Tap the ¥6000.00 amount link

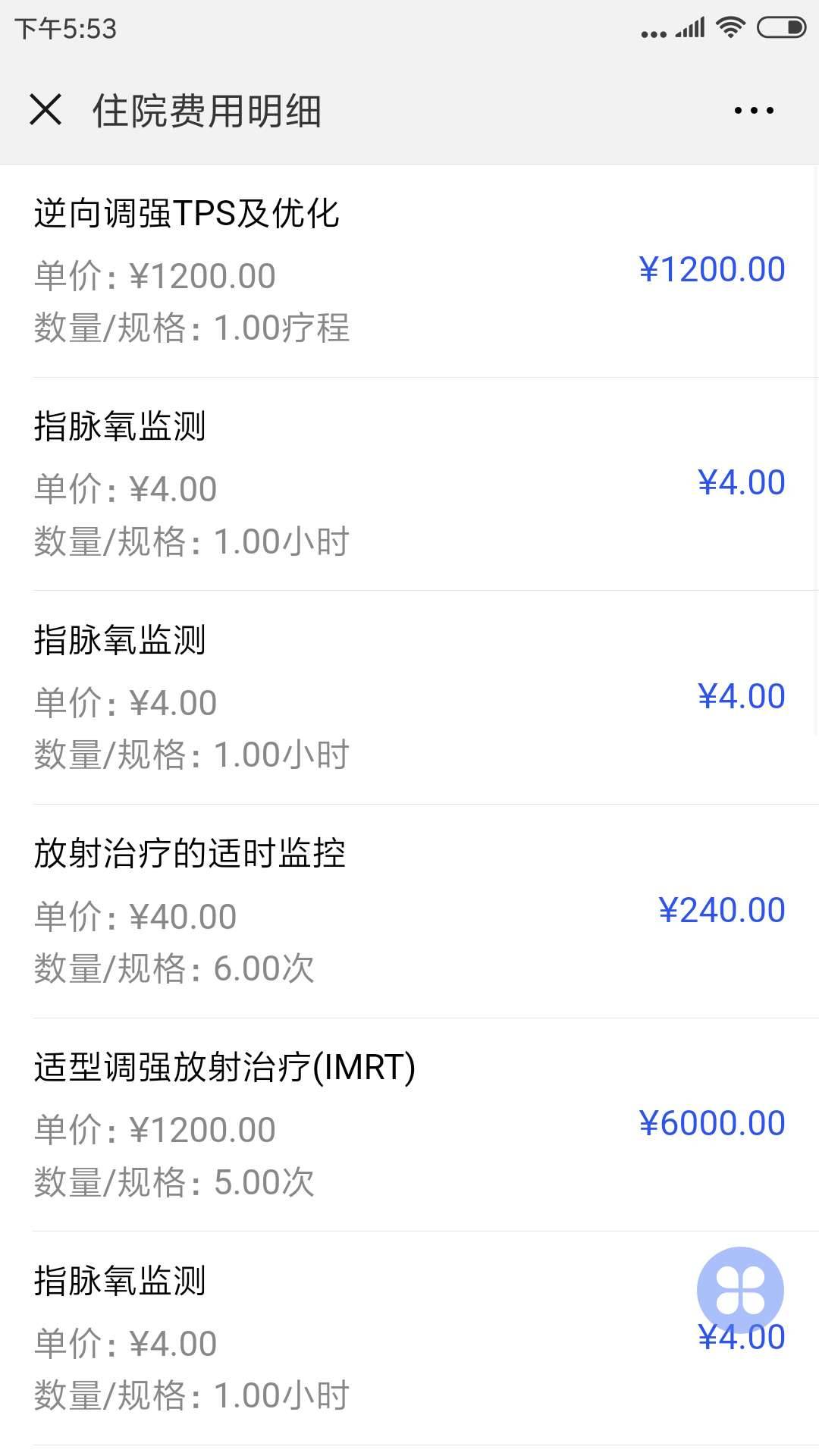(x=710, y=1123)
